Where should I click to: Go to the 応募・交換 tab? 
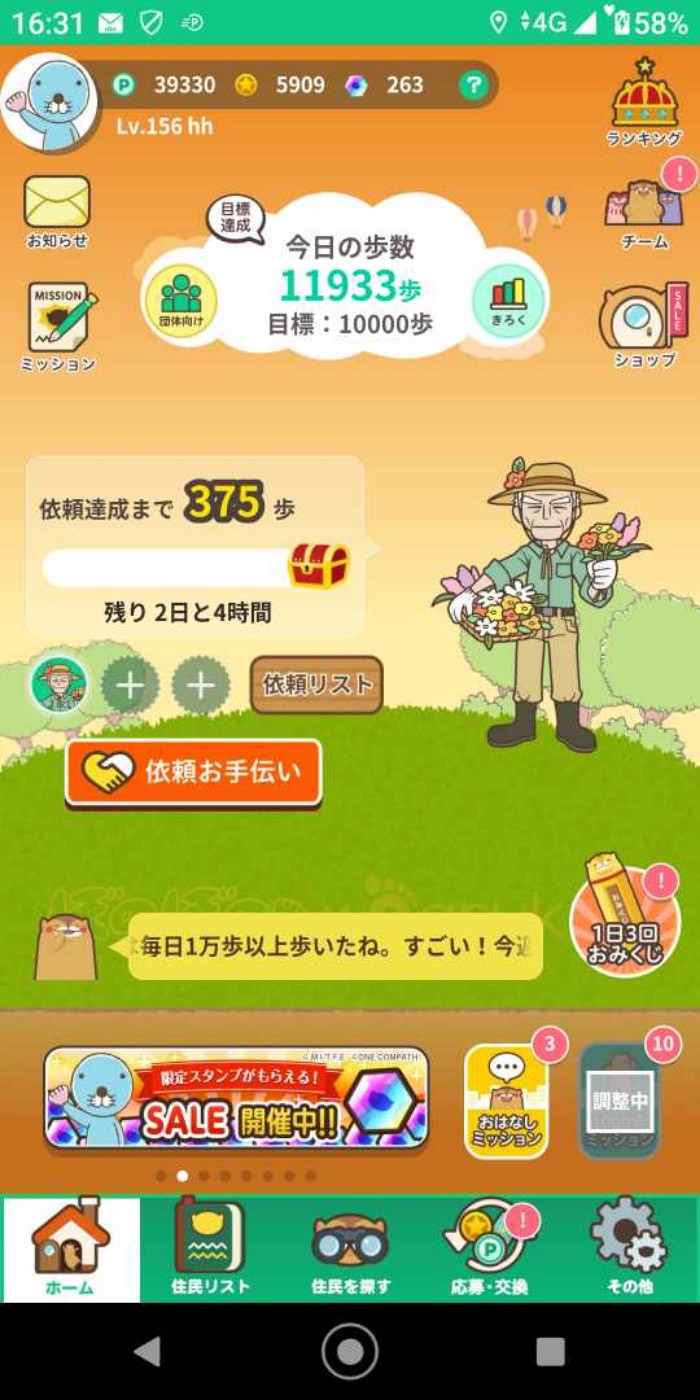coord(490,1250)
